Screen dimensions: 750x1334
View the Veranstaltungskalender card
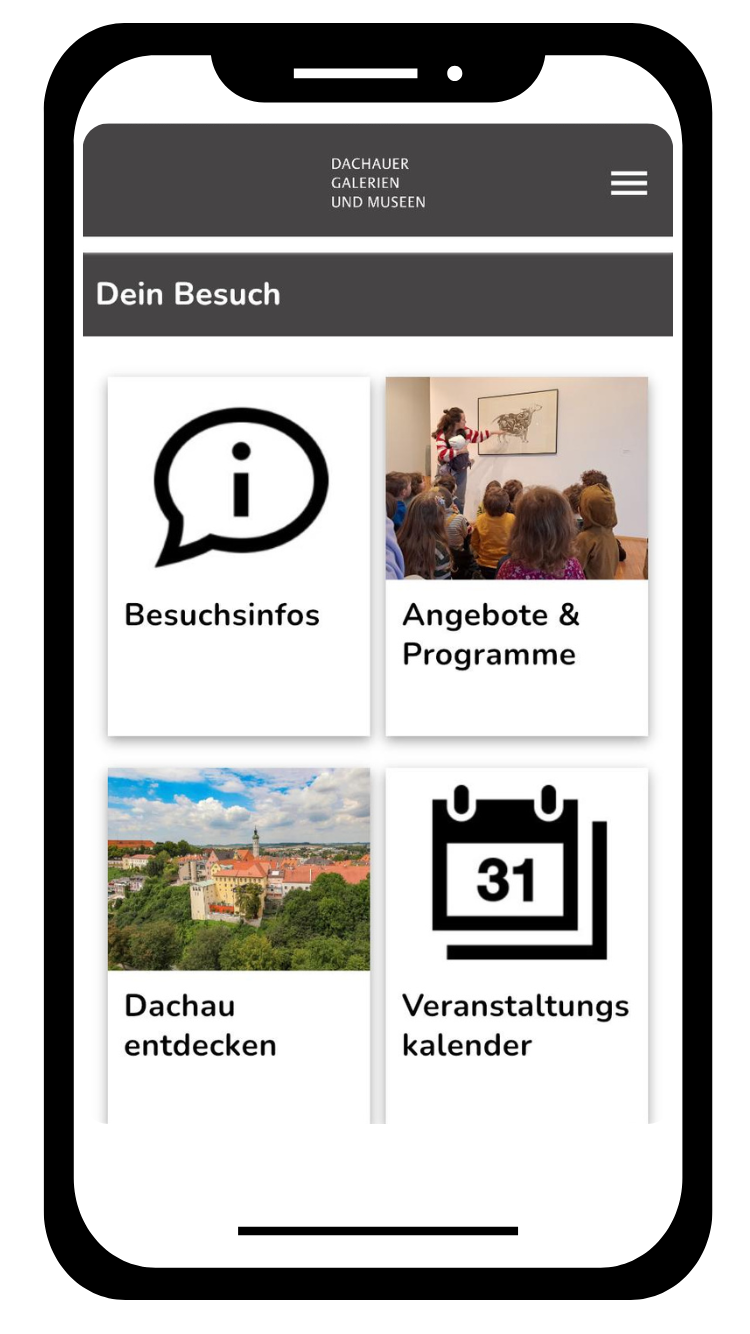tap(517, 946)
